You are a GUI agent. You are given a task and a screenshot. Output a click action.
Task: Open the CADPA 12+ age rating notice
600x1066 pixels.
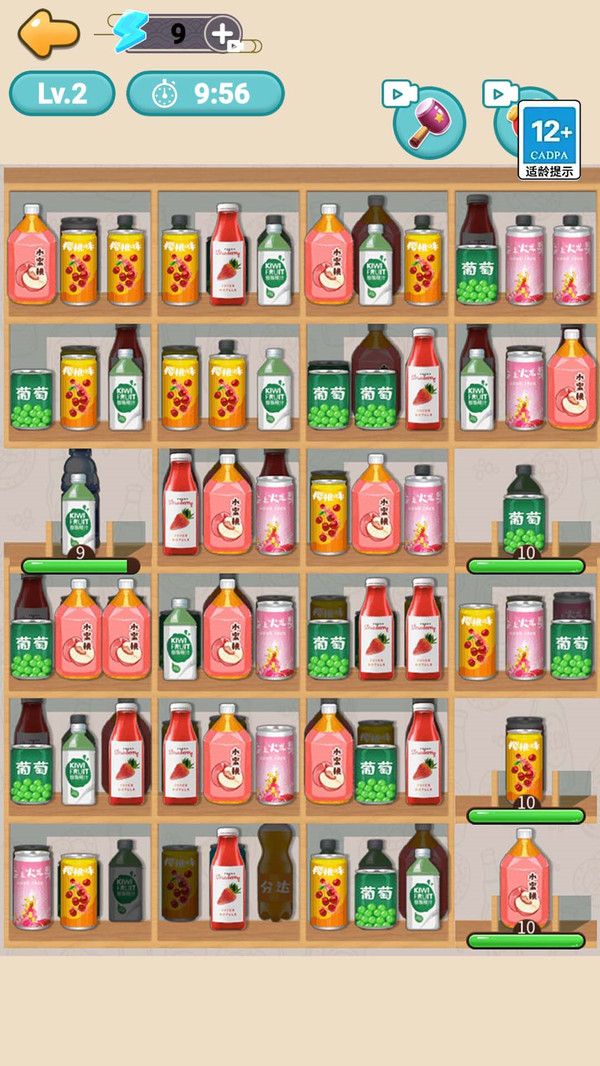(548, 140)
